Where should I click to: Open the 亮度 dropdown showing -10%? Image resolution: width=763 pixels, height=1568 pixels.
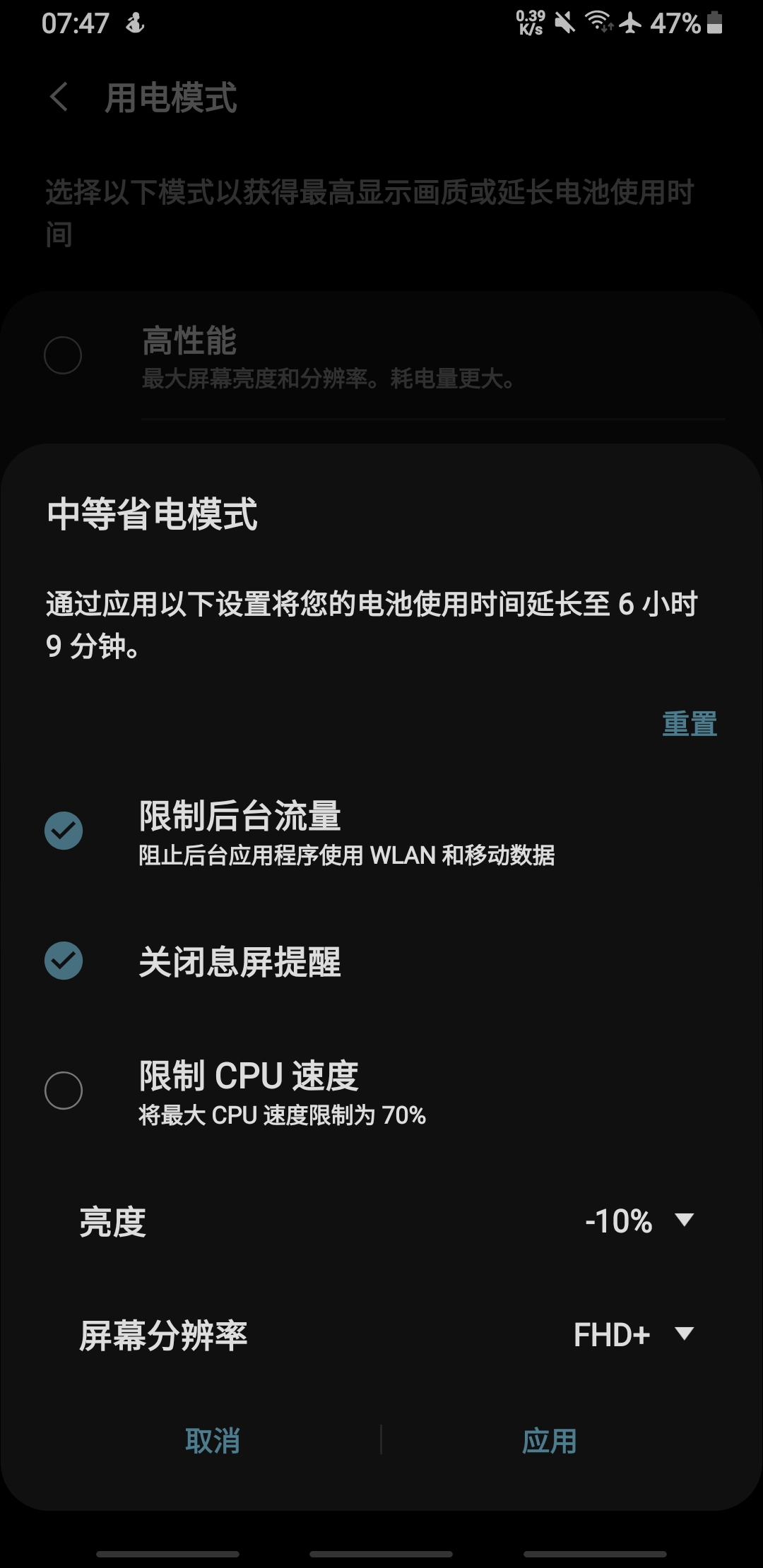coord(639,1221)
